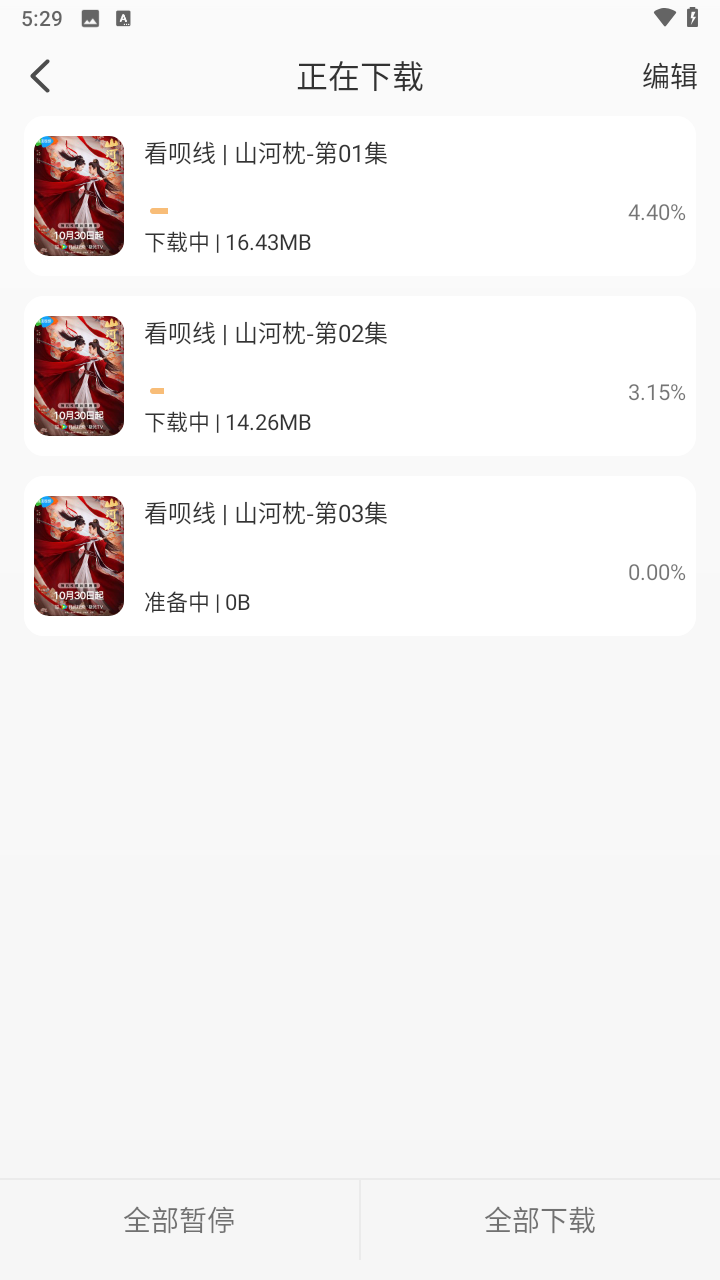
Task: Tap the 下载中 | 16.43MB status text
Action: pyautogui.click(x=227, y=242)
